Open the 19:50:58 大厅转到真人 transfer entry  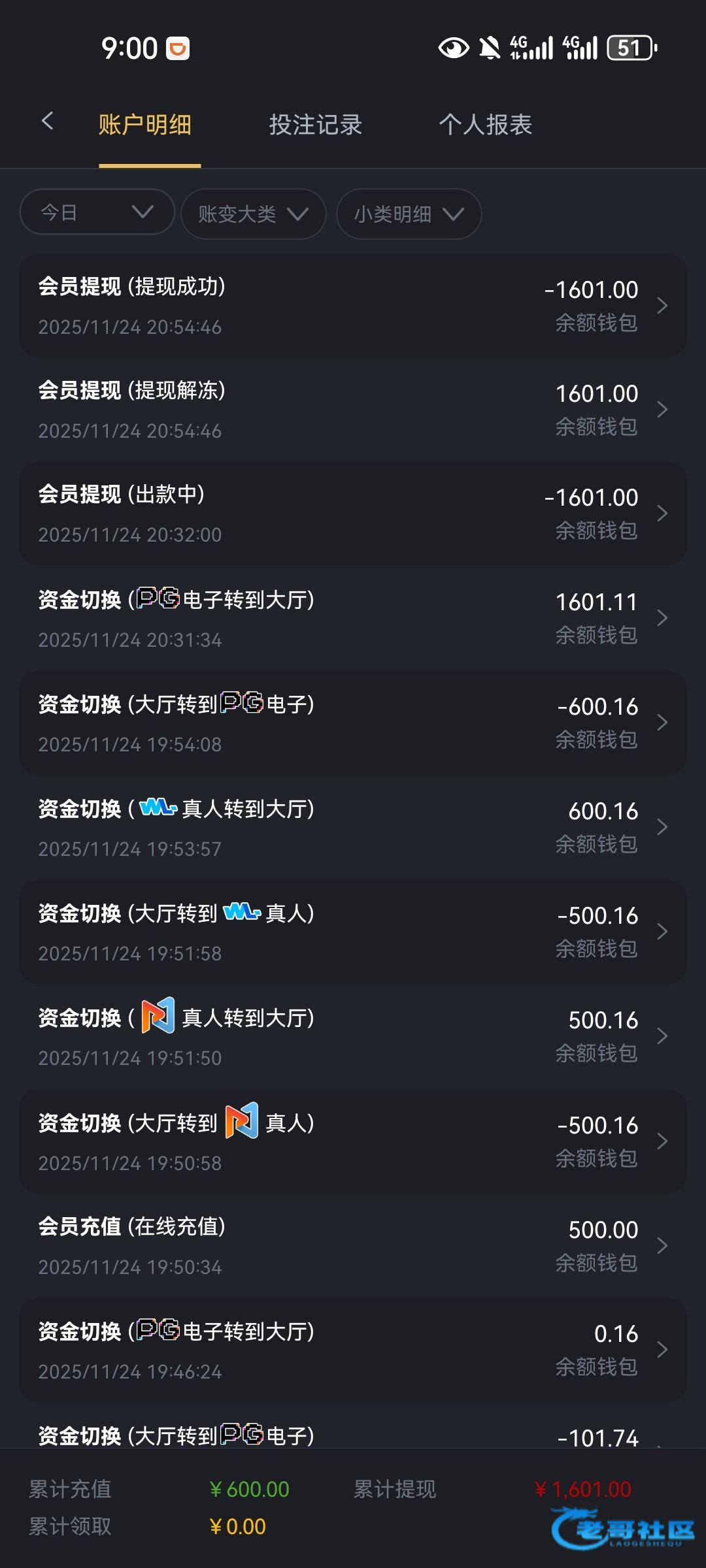coord(353,1141)
